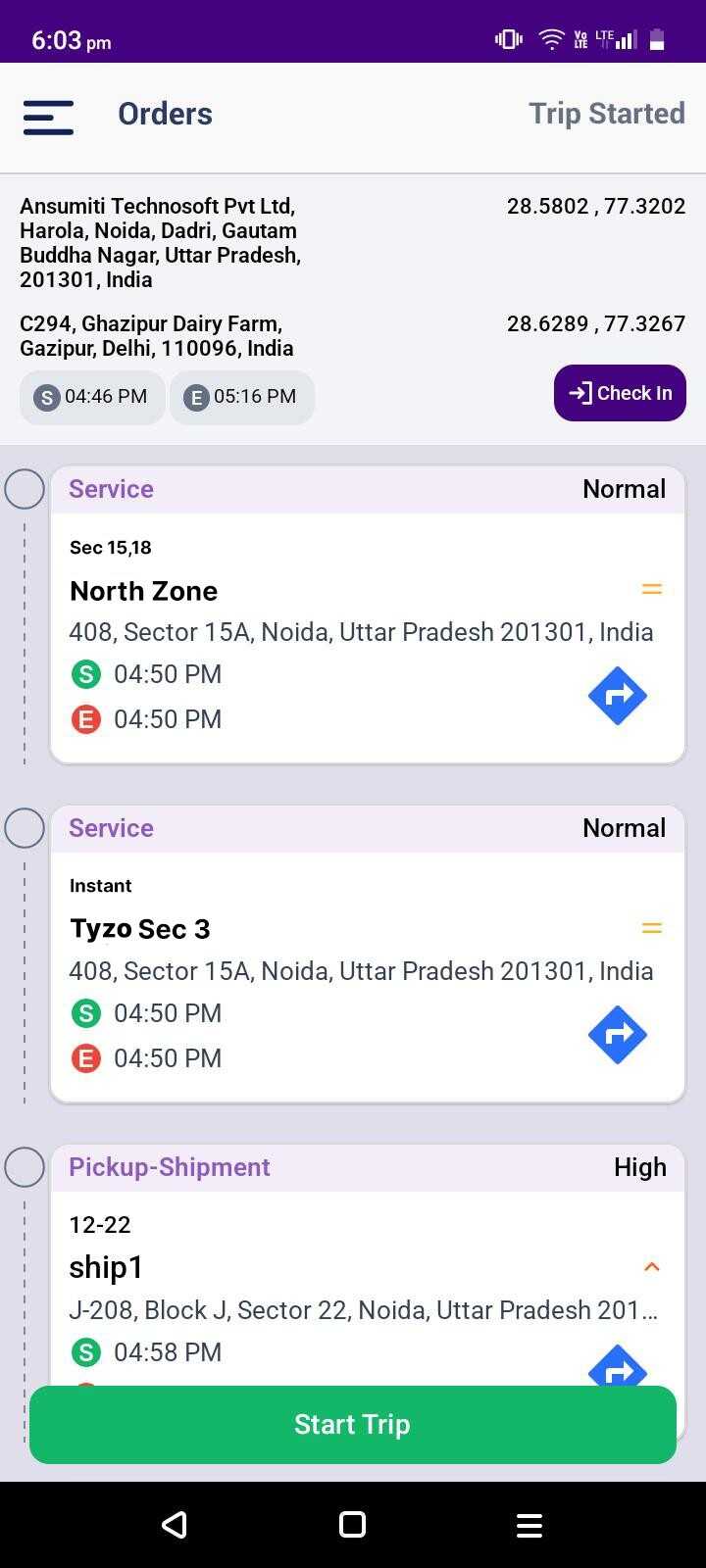Go to the home screen
The width and height of the screenshot is (706, 1568).
point(352,1524)
